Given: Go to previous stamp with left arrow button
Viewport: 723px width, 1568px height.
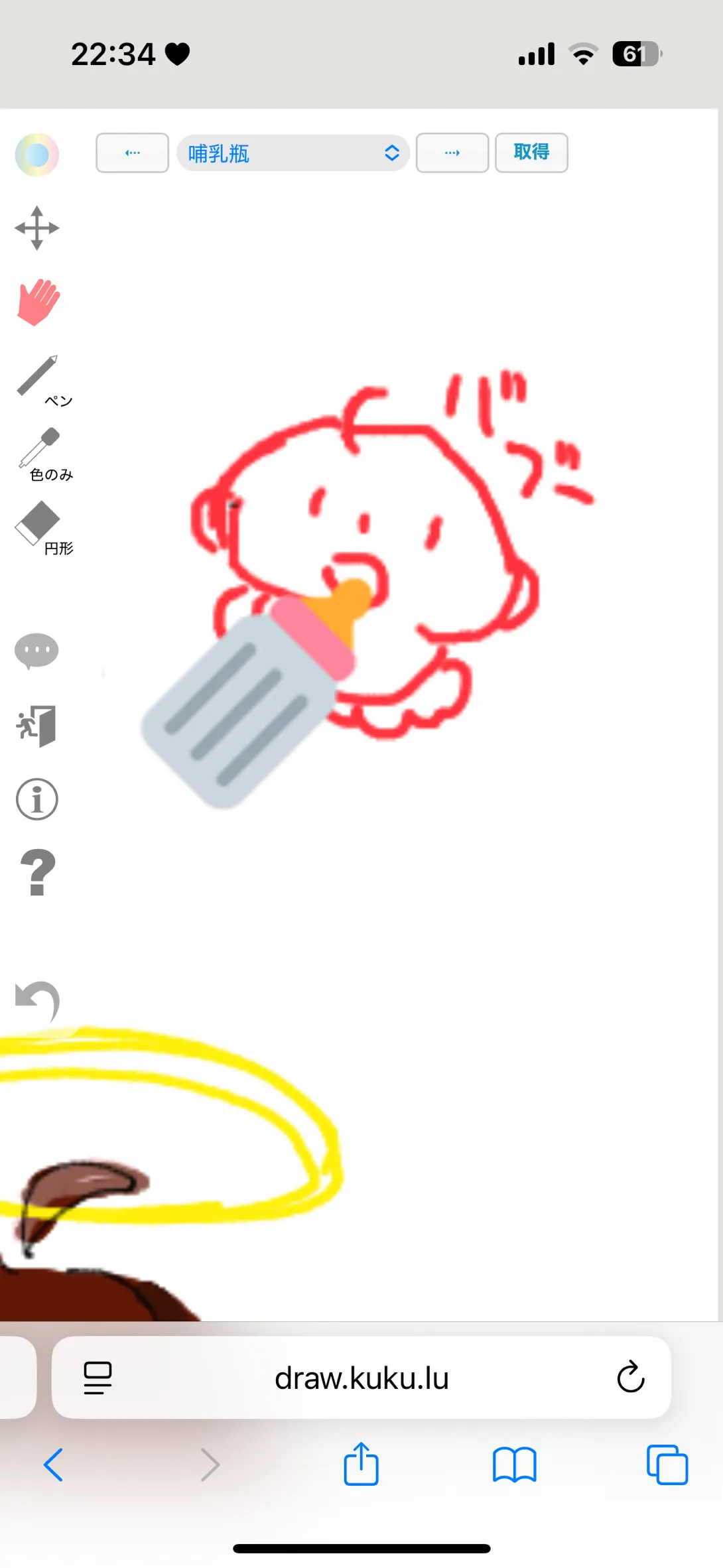Looking at the screenshot, I should [133, 153].
